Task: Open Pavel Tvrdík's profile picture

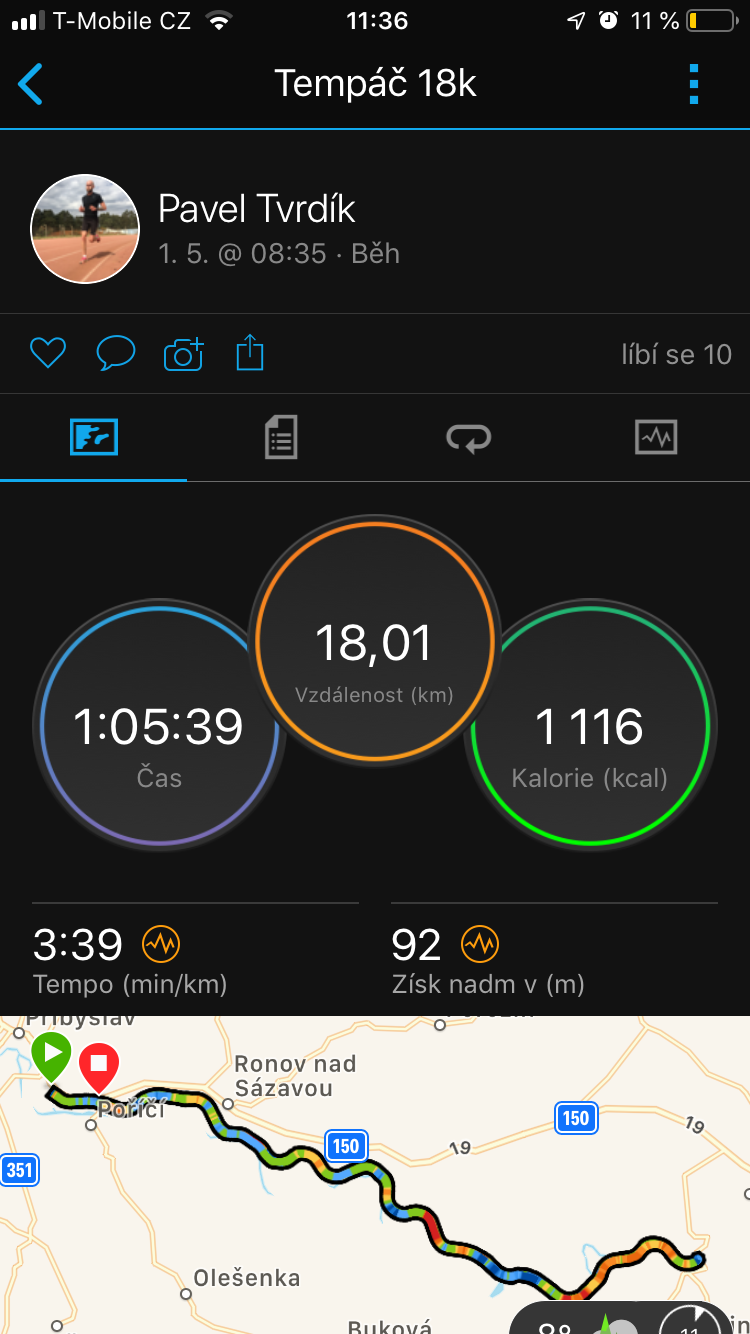Action: click(x=85, y=229)
